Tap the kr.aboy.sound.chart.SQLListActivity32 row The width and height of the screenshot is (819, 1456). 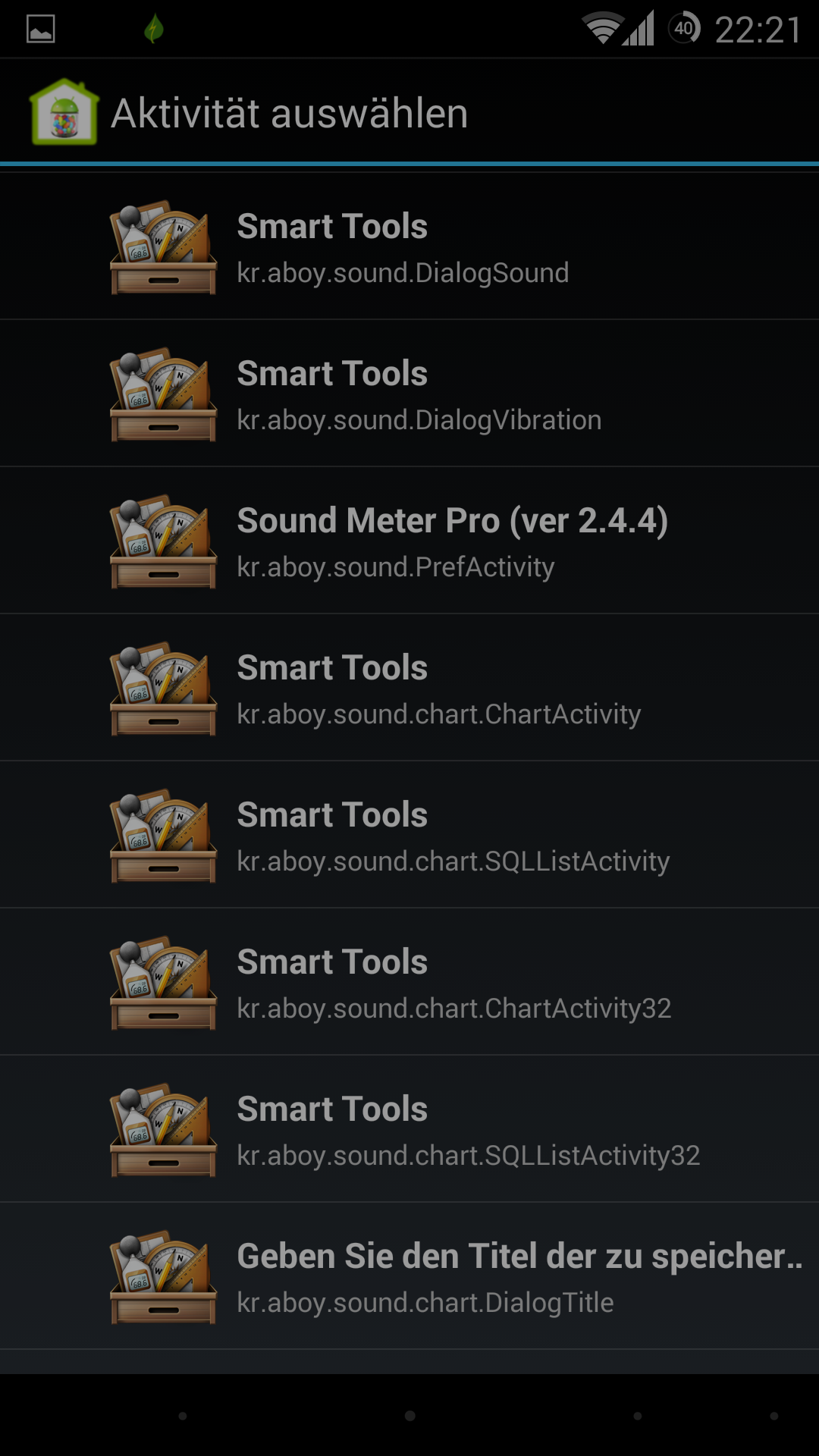coord(409,1129)
